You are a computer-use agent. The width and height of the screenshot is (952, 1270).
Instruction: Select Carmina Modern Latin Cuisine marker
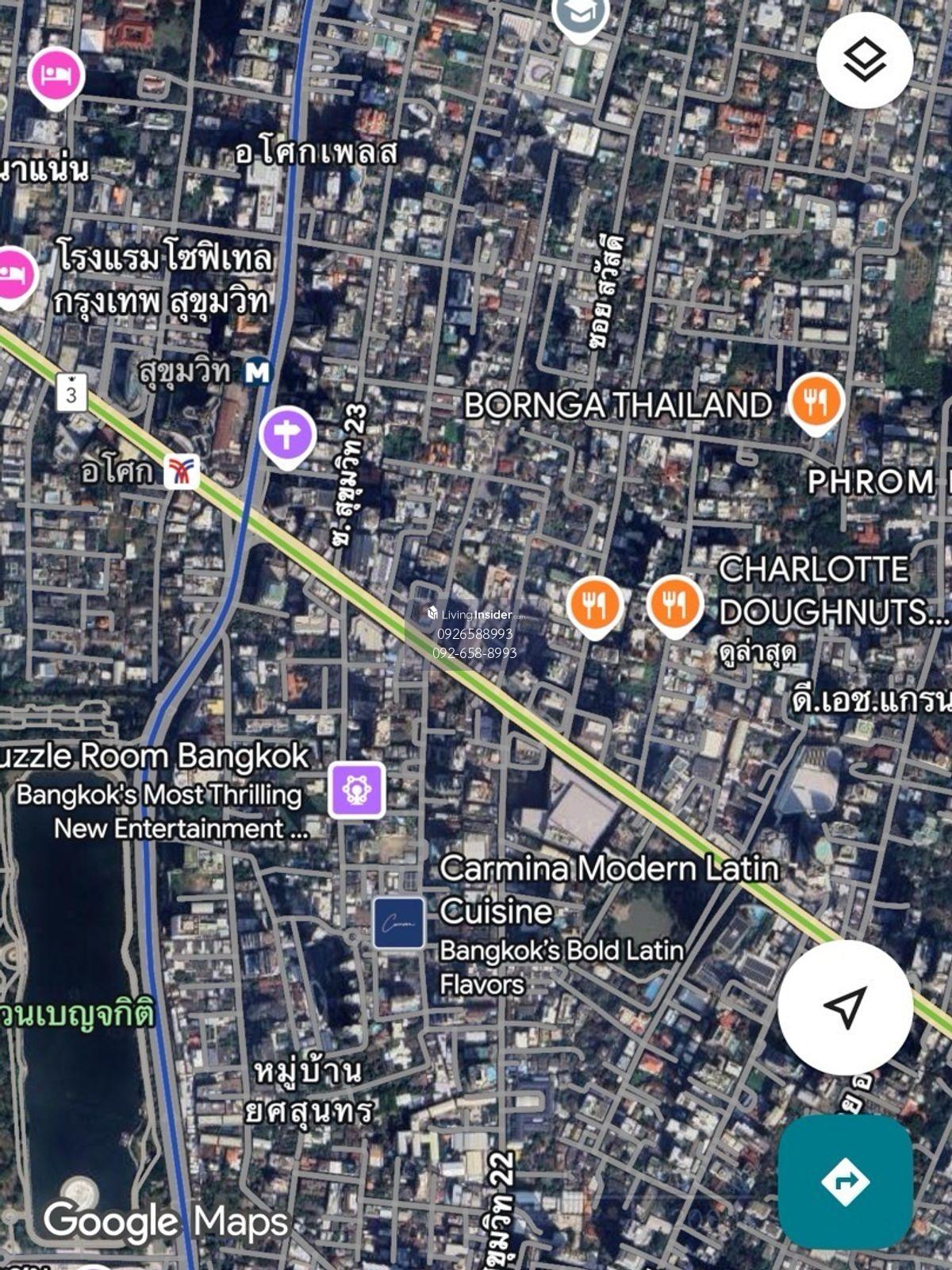click(x=399, y=923)
